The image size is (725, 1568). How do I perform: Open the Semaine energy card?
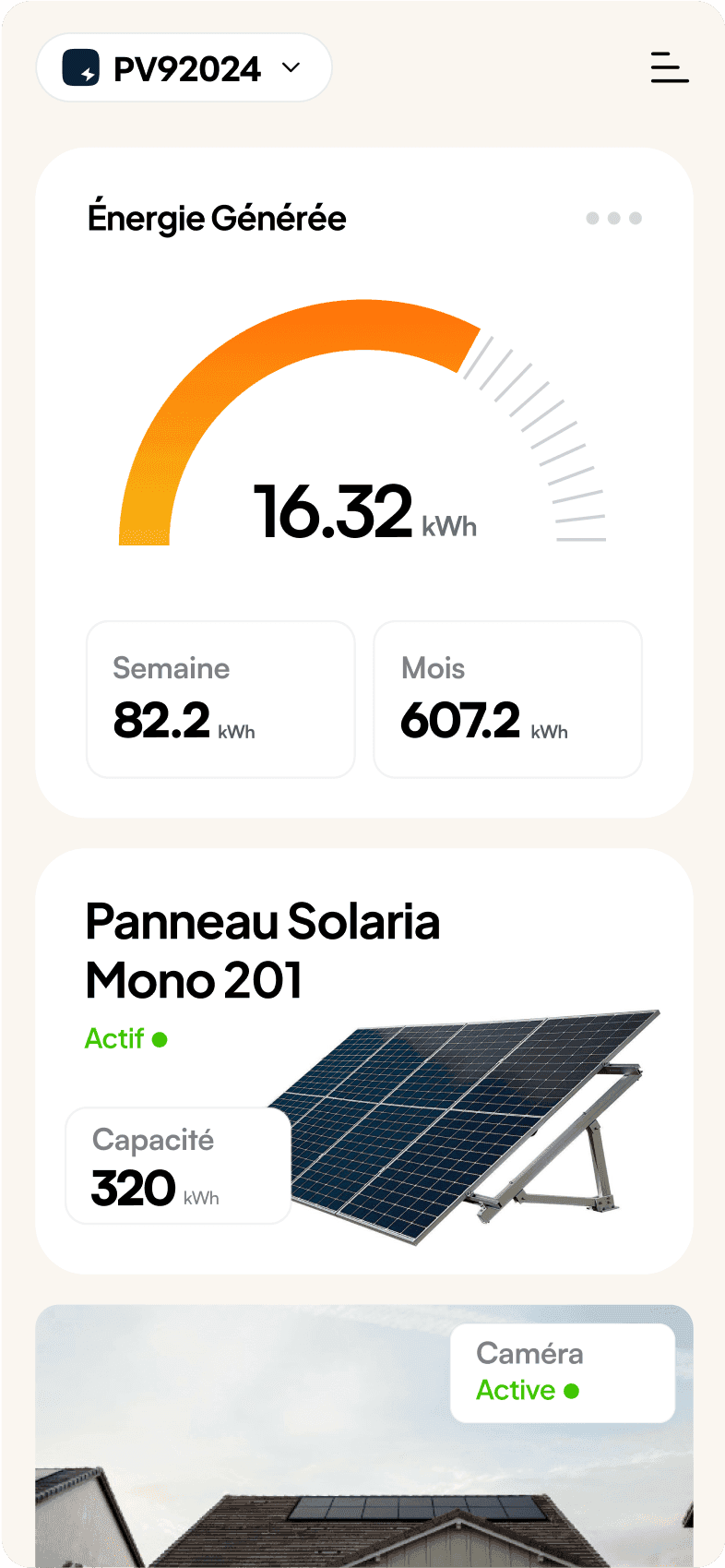point(220,700)
